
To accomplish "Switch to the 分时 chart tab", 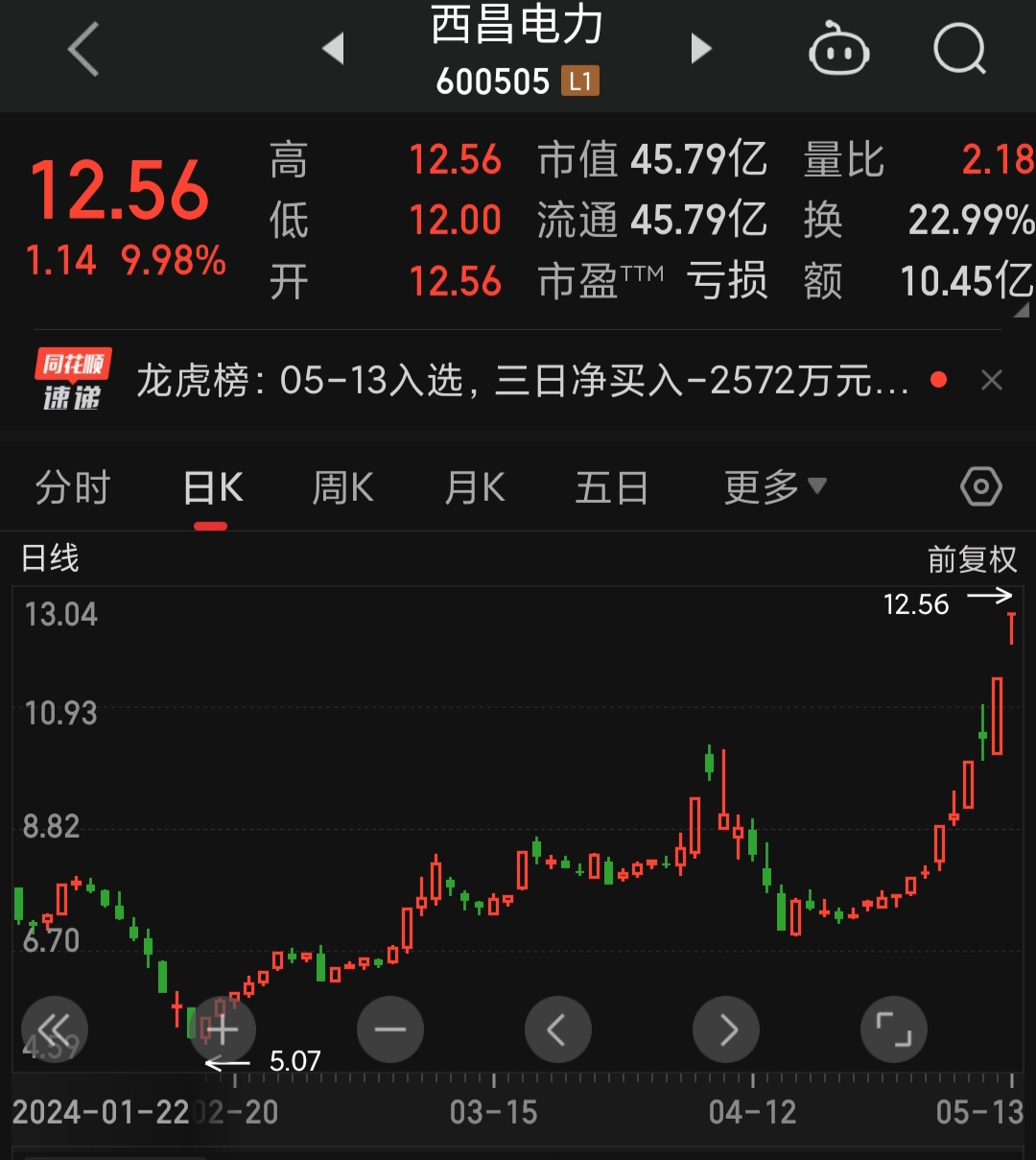I will tap(73, 488).
